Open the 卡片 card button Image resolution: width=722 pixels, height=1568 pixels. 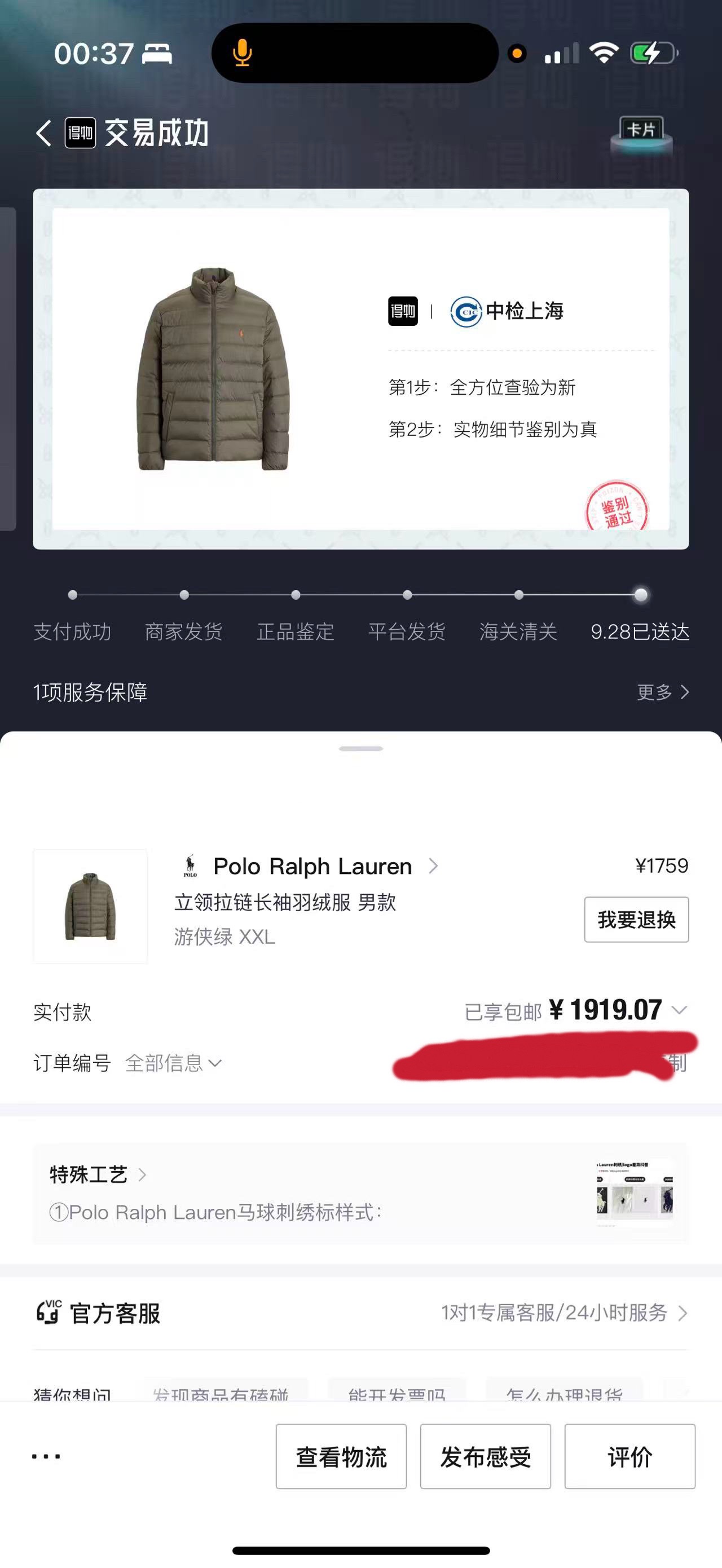coord(641,132)
